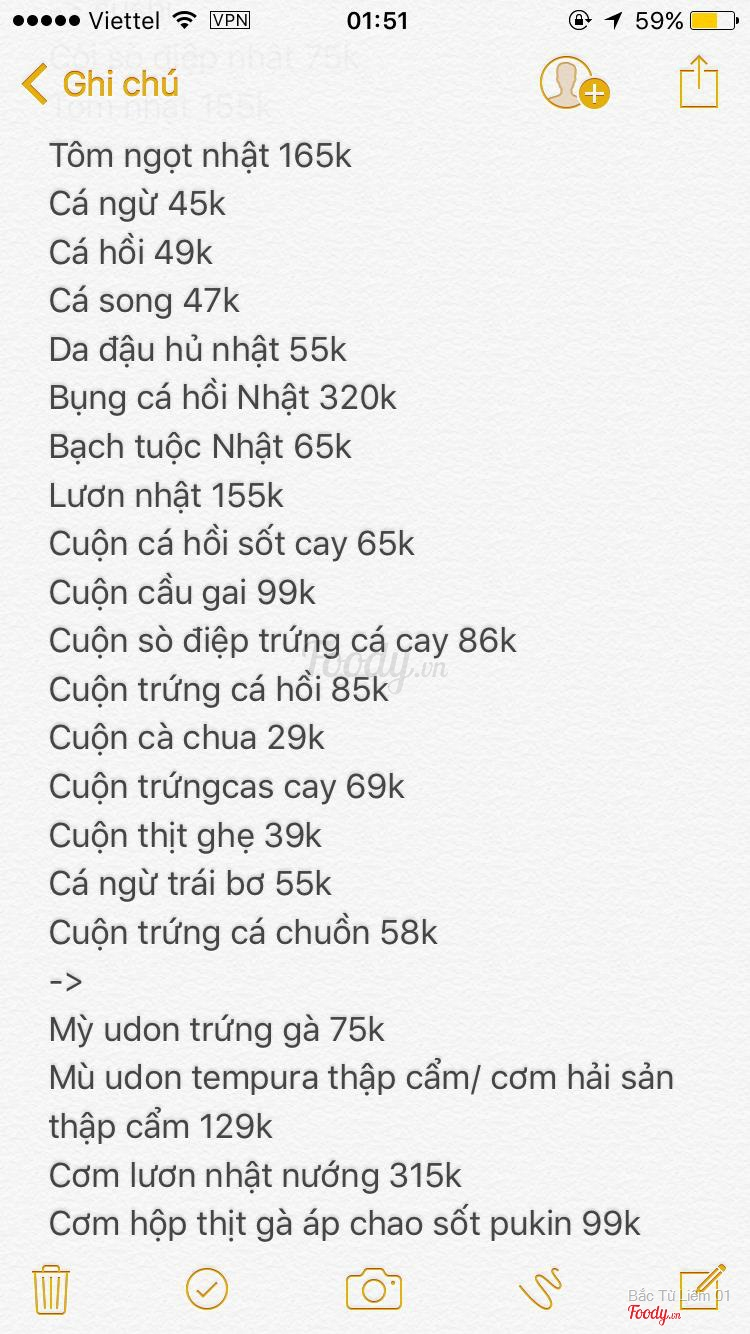This screenshot has height=1334, width=750.
Task: Open the sketch drawing tool
Action: (541, 1289)
